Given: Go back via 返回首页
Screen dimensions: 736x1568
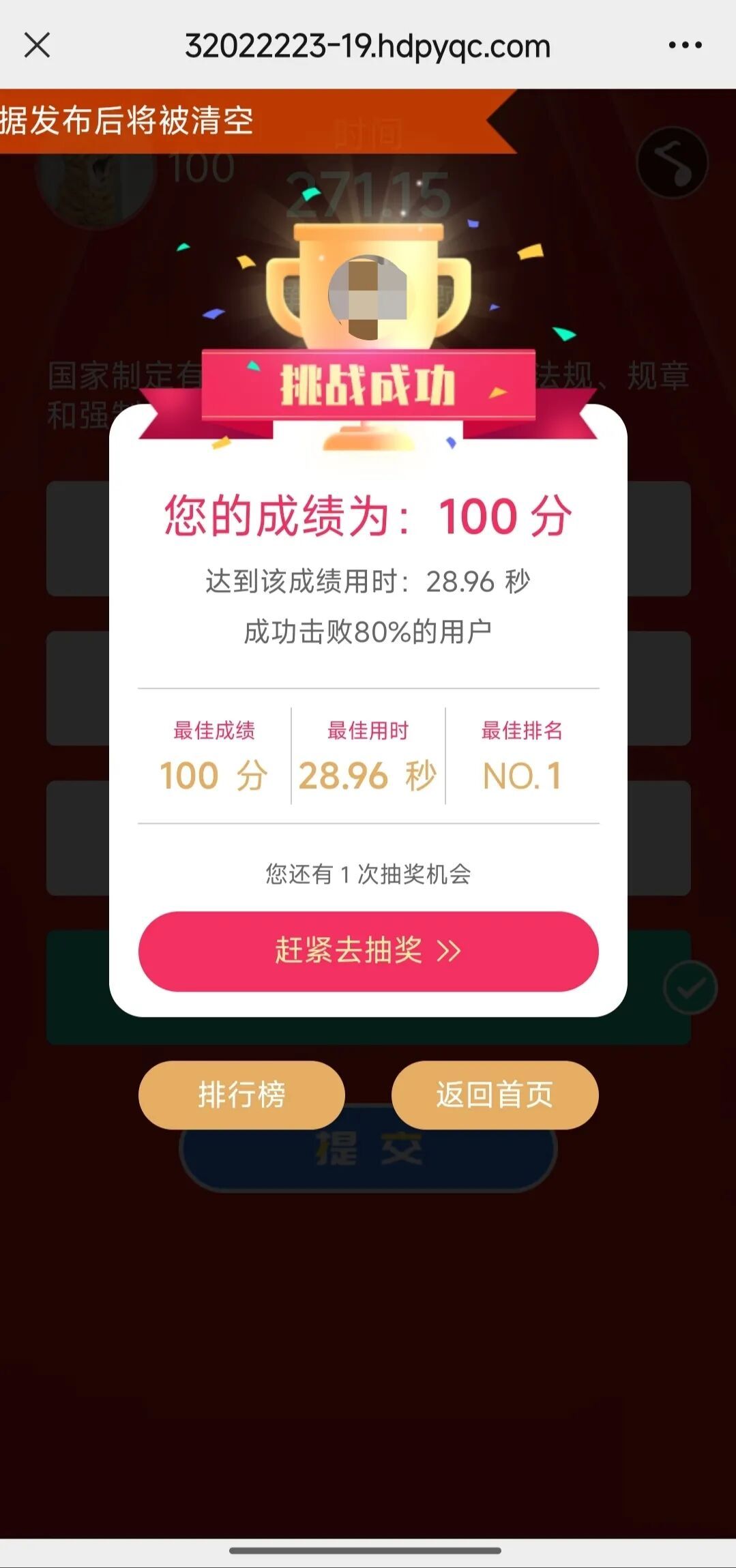Looking at the screenshot, I should pyautogui.click(x=495, y=1094).
